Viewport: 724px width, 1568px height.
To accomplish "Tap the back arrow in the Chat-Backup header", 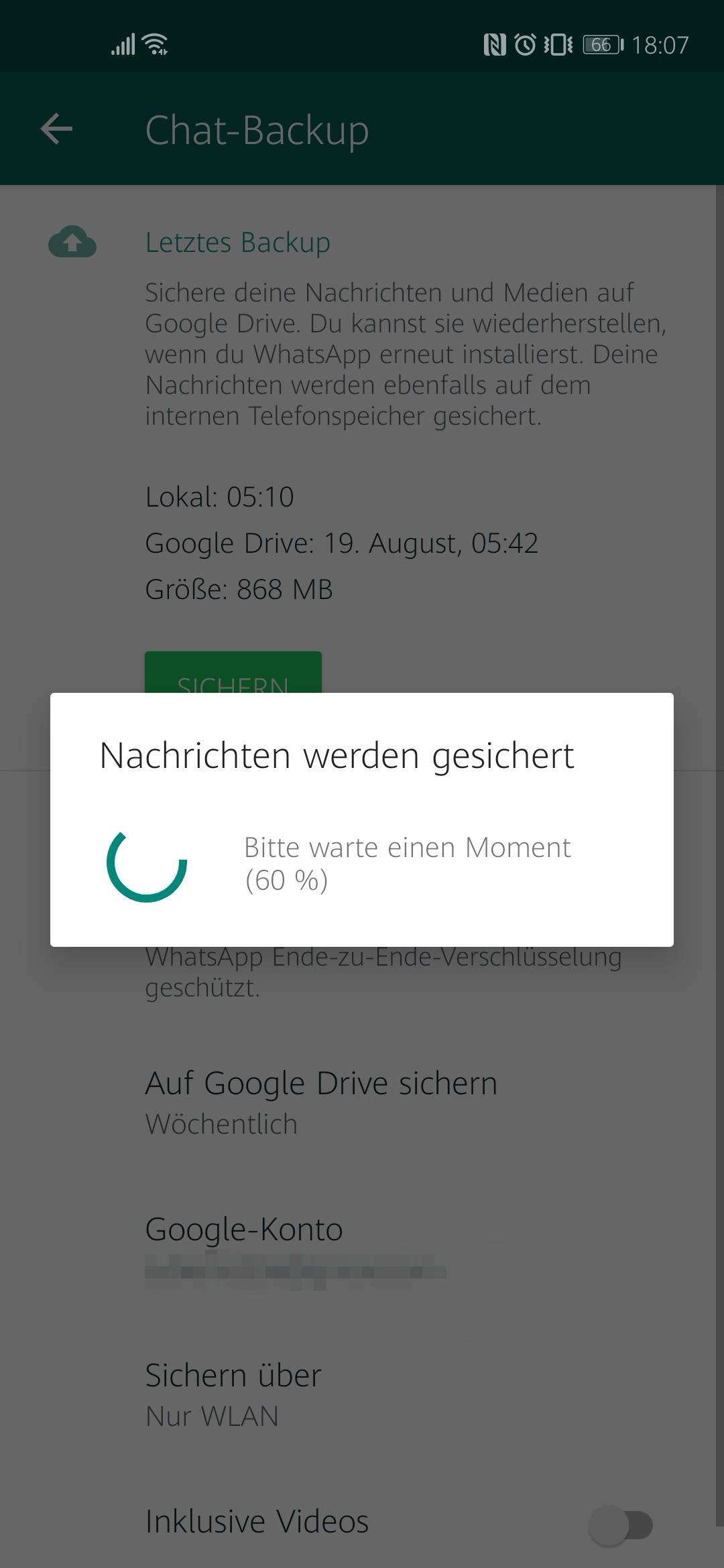I will pos(56,129).
